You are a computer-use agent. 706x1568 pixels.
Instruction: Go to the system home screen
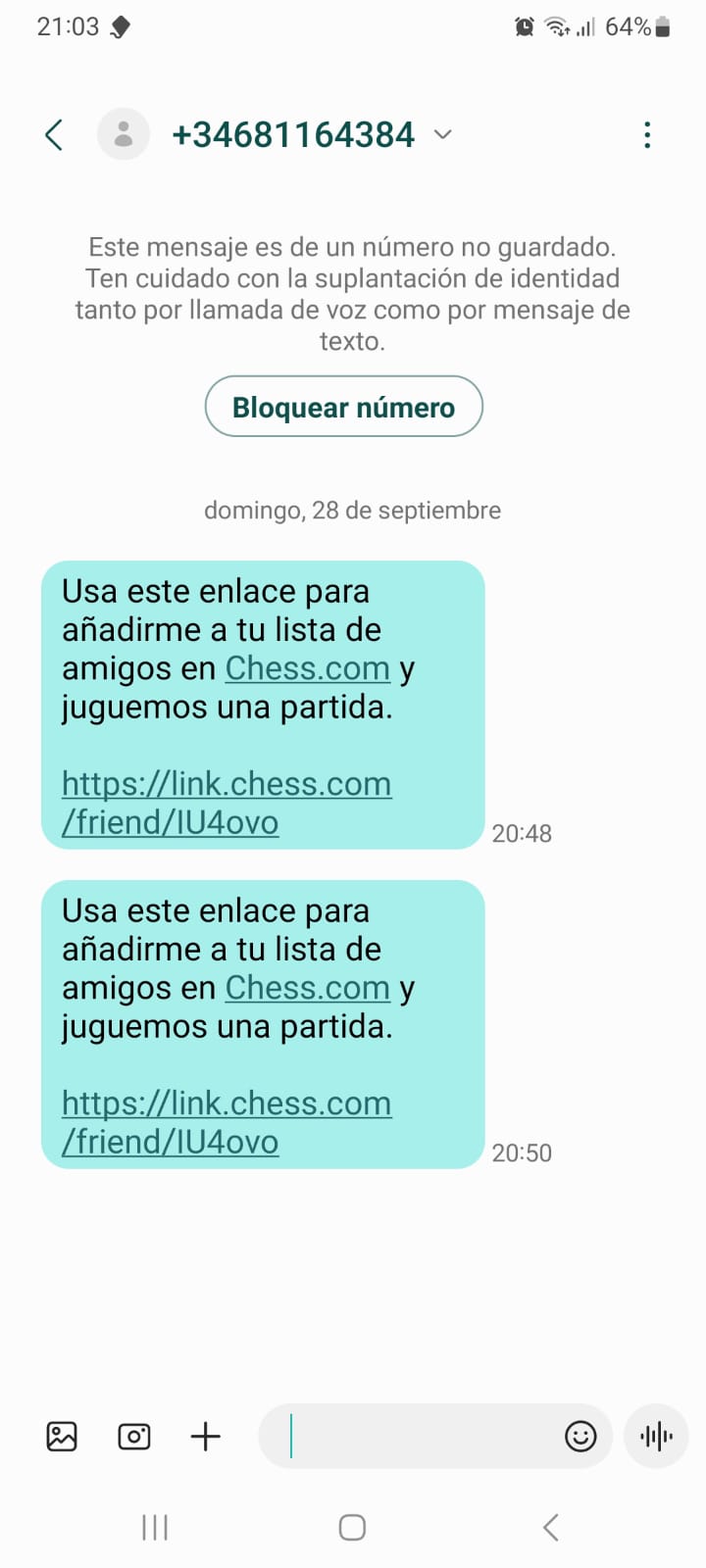point(352,1527)
